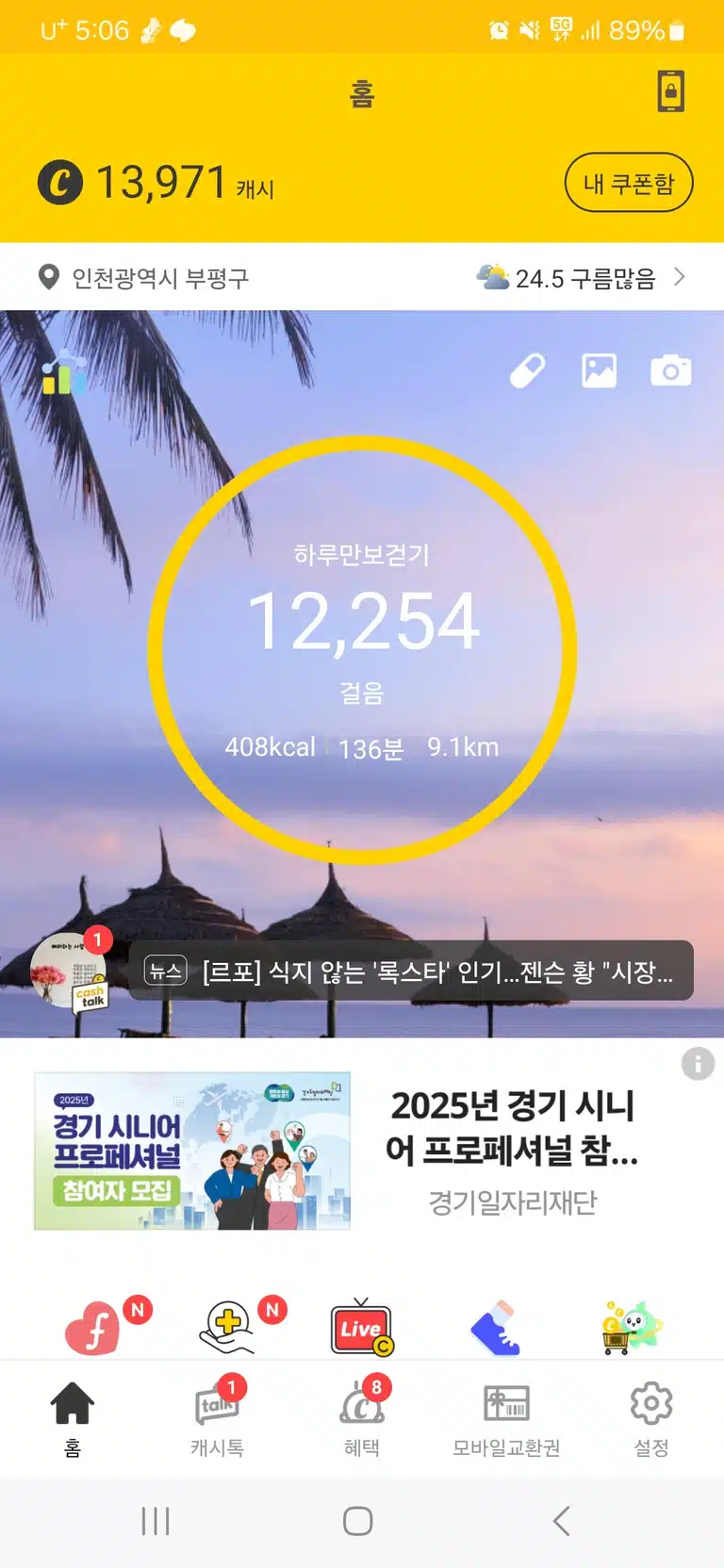Image resolution: width=724 pixels, height=1568 pixels.
Task: Open the phone lock screen icon
Action: pyautogui.click(x=670, y=91)
